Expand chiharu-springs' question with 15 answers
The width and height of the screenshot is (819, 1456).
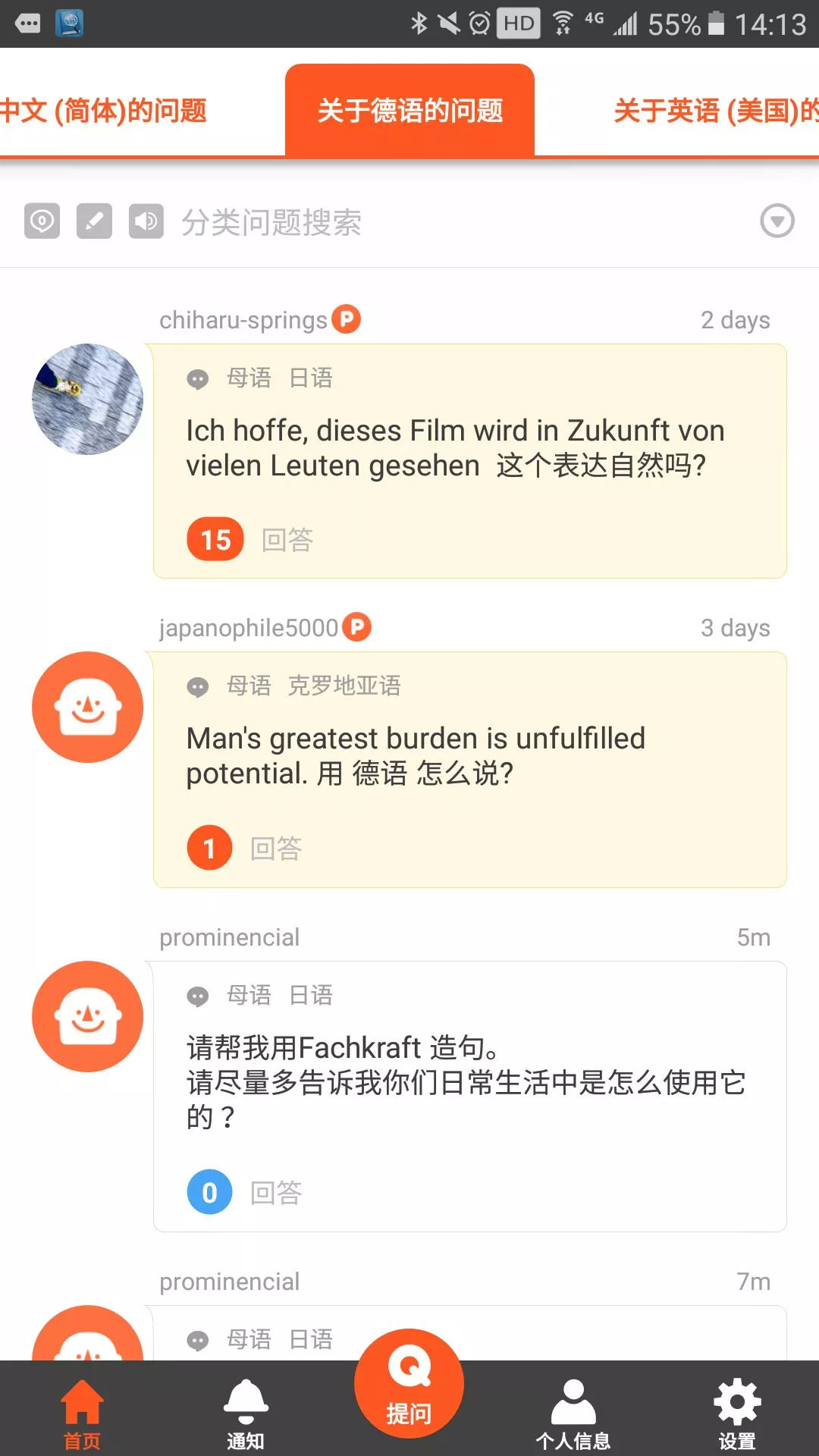click(x=215, y=539)
